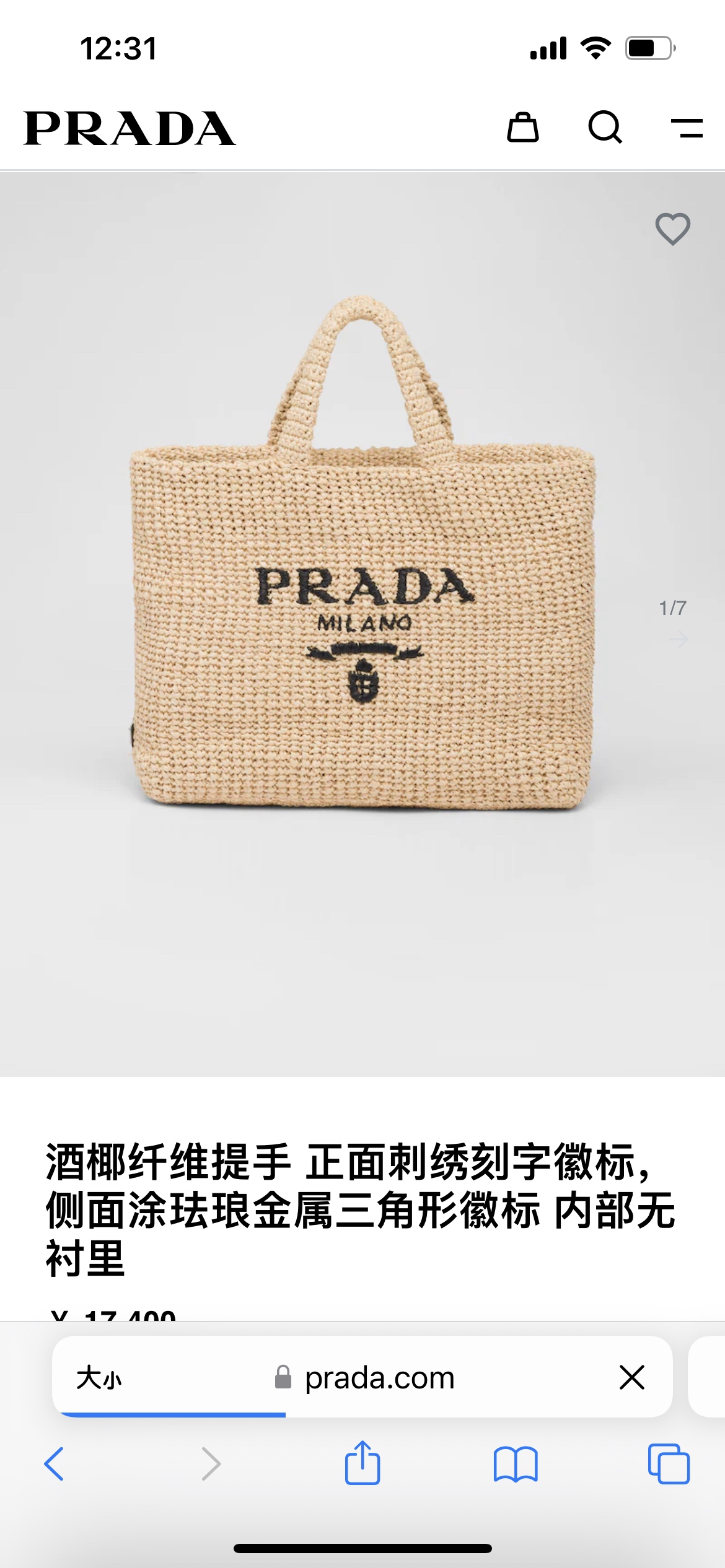Open Safari tabs overview
Image resolution: width=725 pixels, height=1568 pixels.
[x=669, y=1464]
